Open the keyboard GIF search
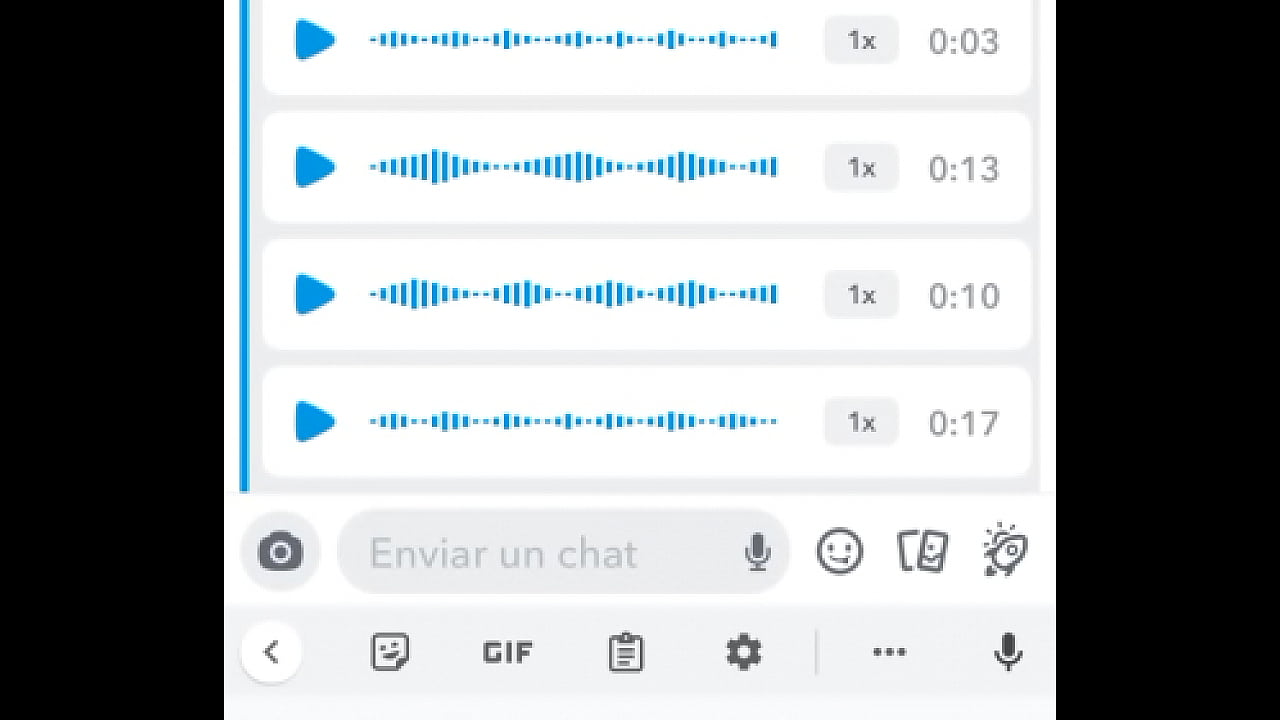The image size is (1280, 720). [x=507, y=653]
